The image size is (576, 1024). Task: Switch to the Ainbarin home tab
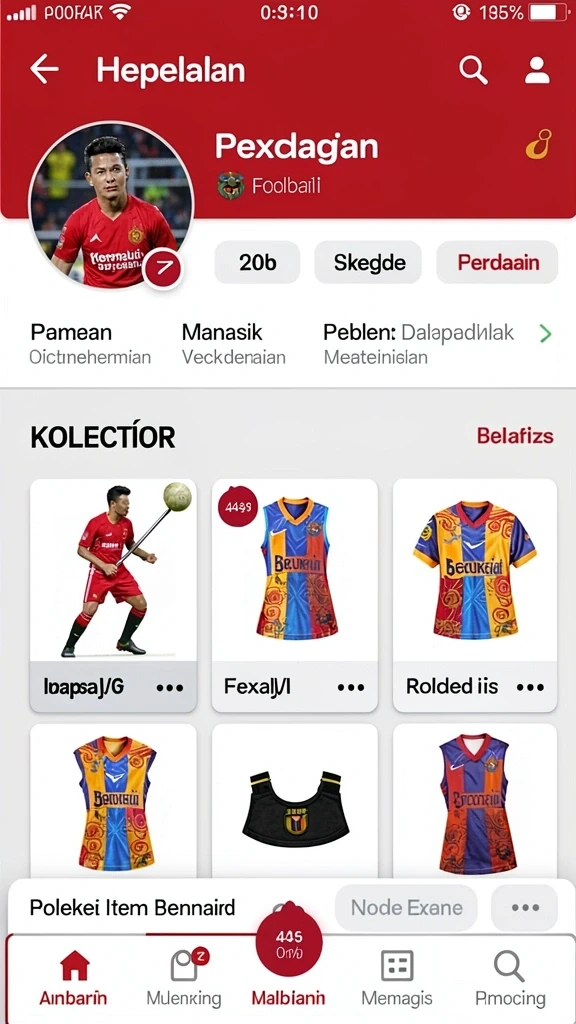73,978
